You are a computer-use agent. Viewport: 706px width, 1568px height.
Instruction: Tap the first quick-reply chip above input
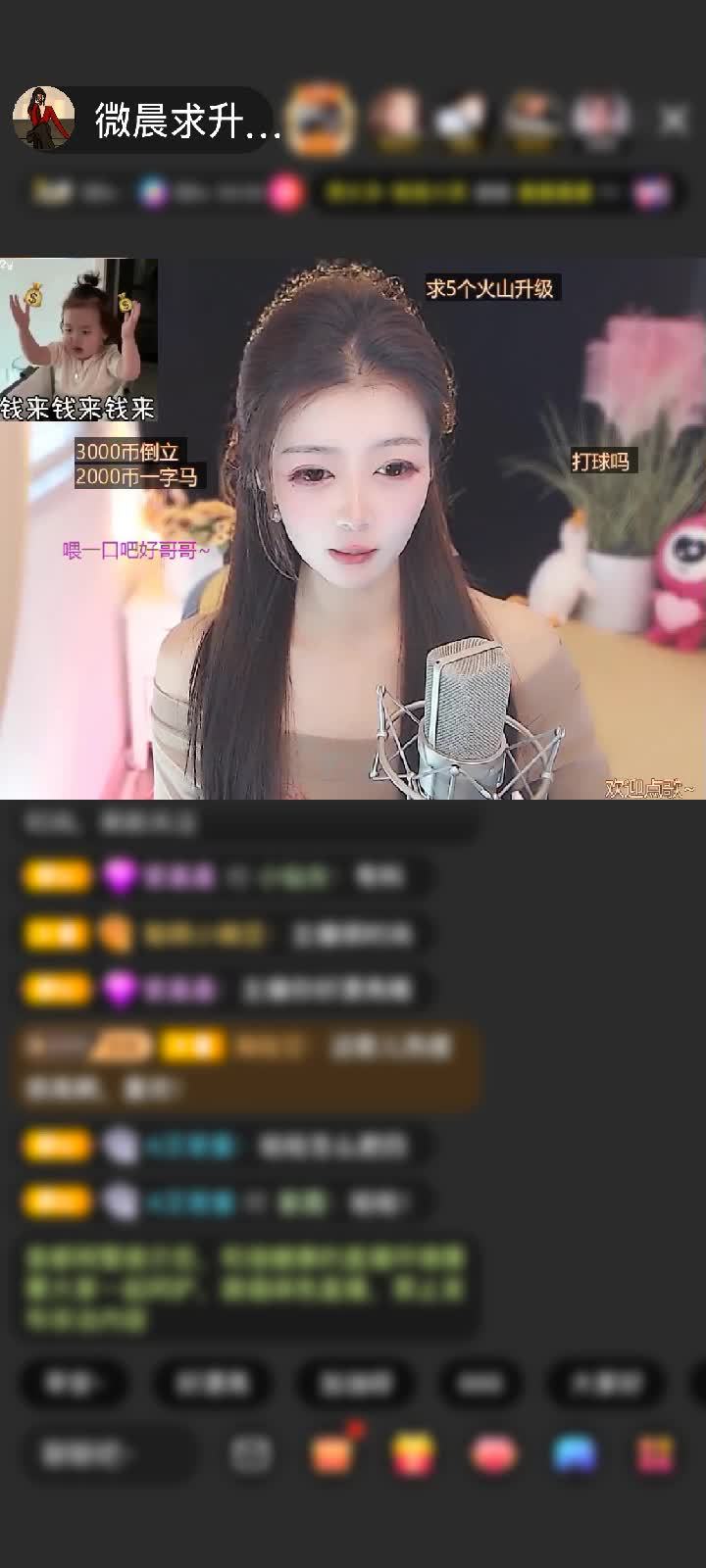[x=74, y=1383]
